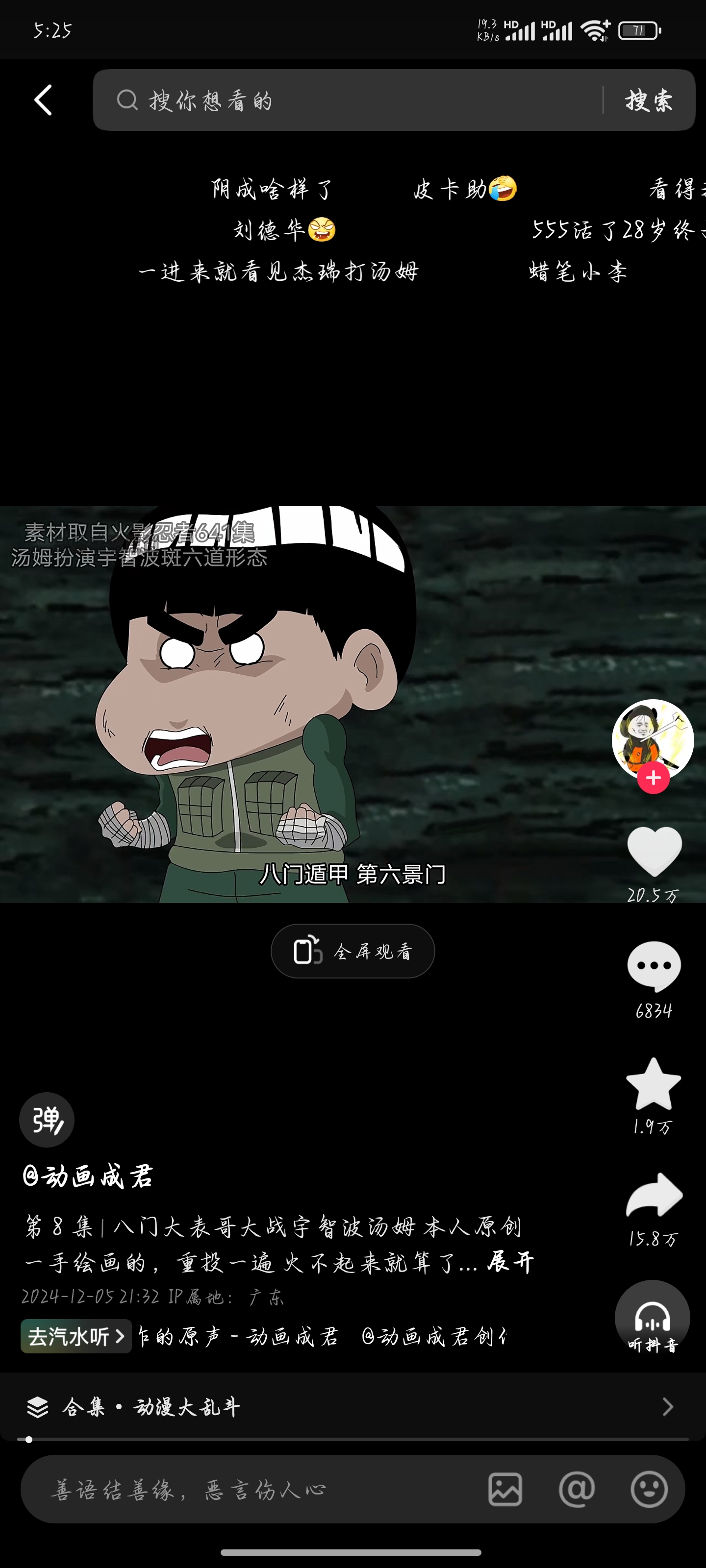Open the @动画成君 creator profile
Image resolution: width=706 pixels, height=1568 pixels.
tap(88, 1176)
